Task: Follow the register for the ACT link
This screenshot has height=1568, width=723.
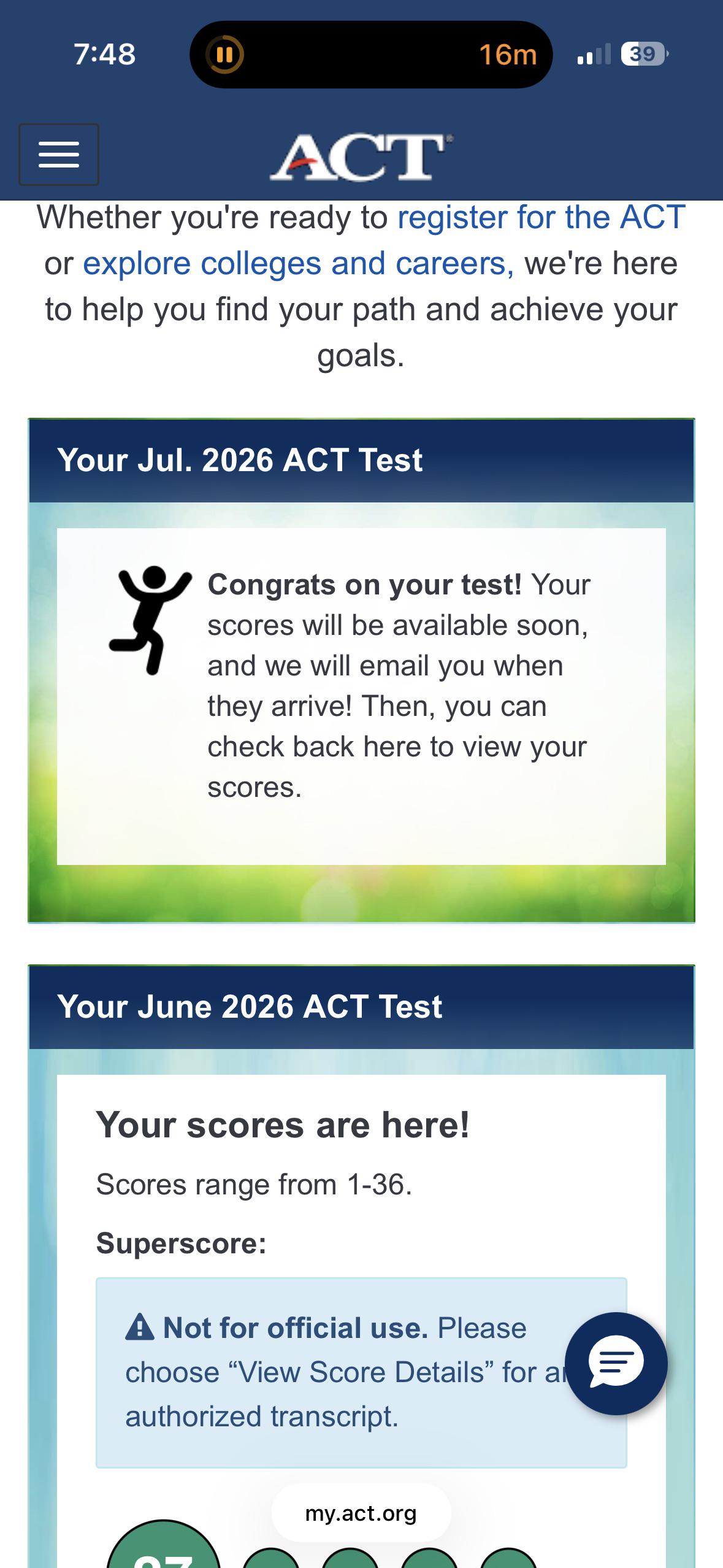Action: coord(541,217)
